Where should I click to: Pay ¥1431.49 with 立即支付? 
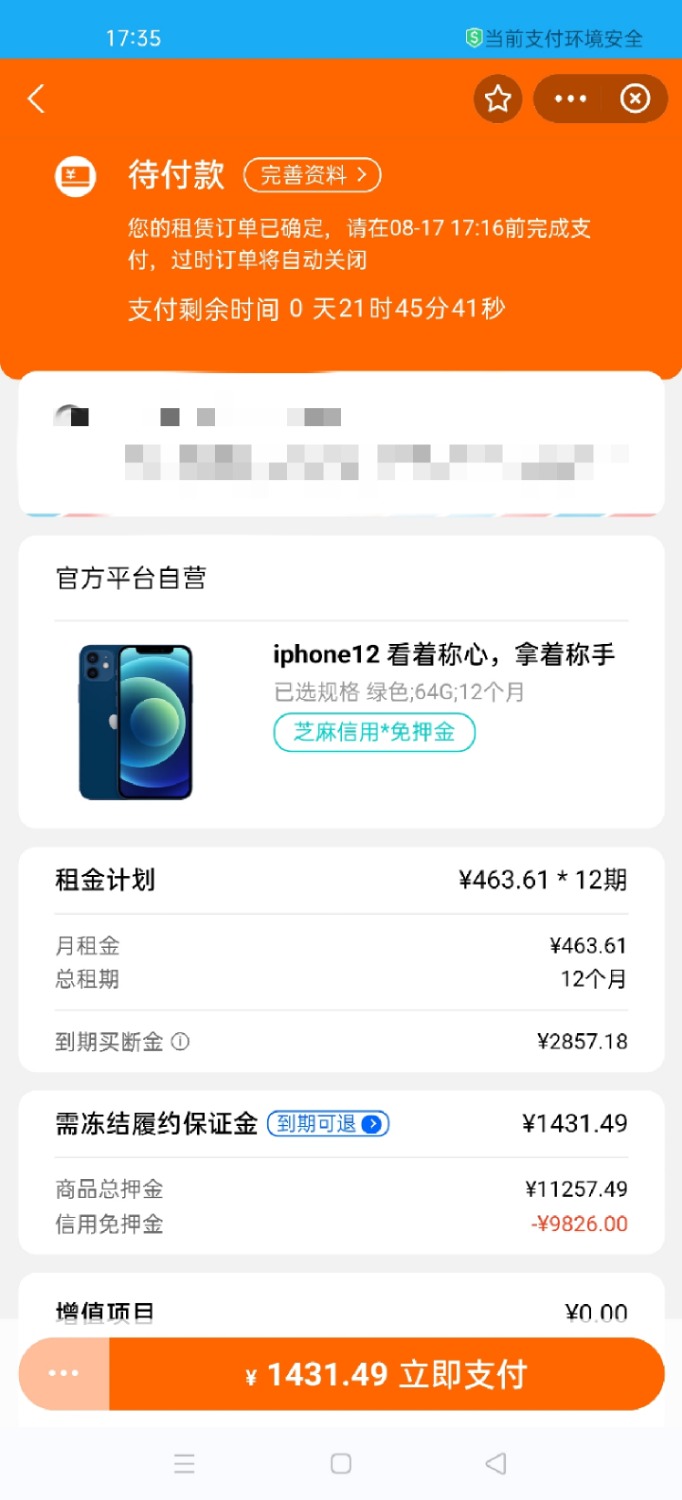[386, 1375]
